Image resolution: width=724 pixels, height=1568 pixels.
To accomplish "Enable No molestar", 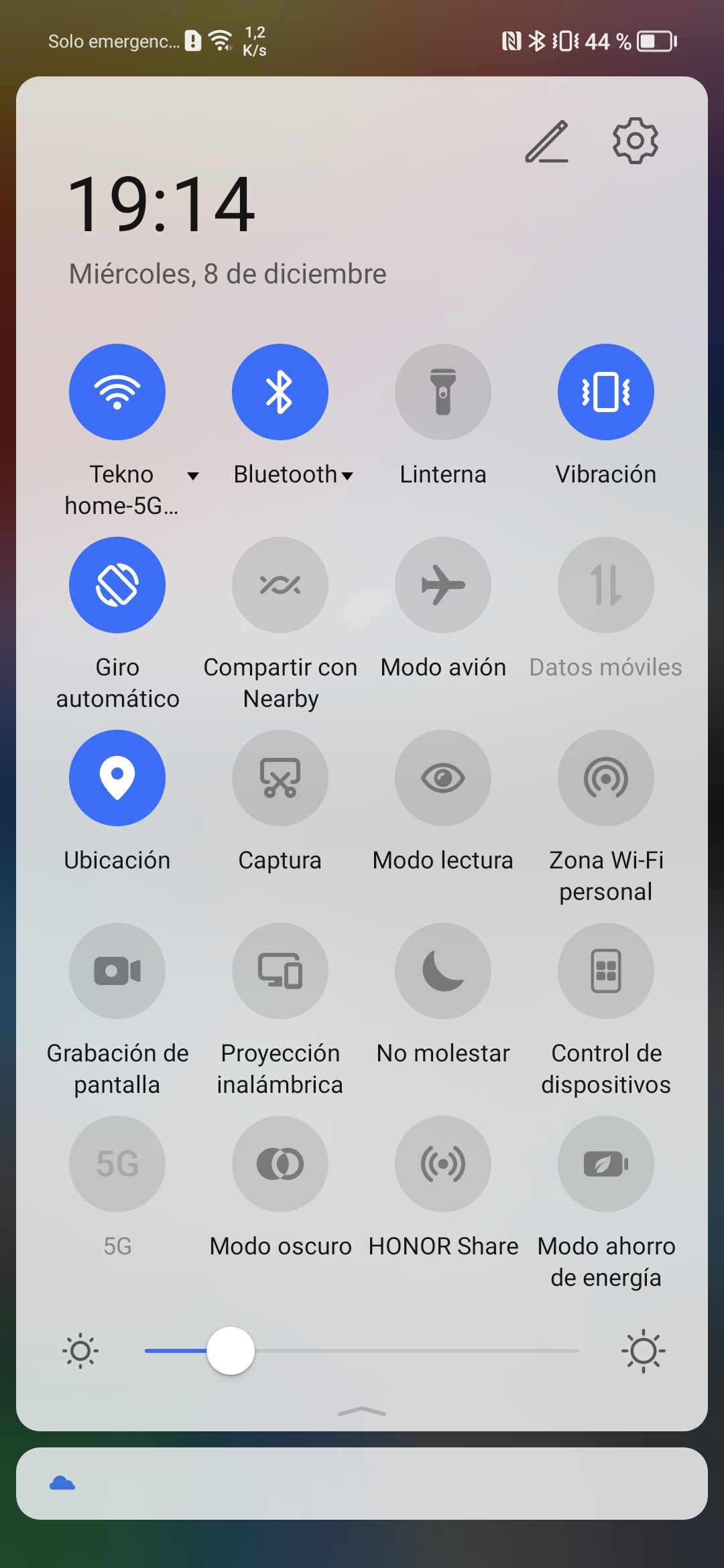I will (x=443, y=971).
